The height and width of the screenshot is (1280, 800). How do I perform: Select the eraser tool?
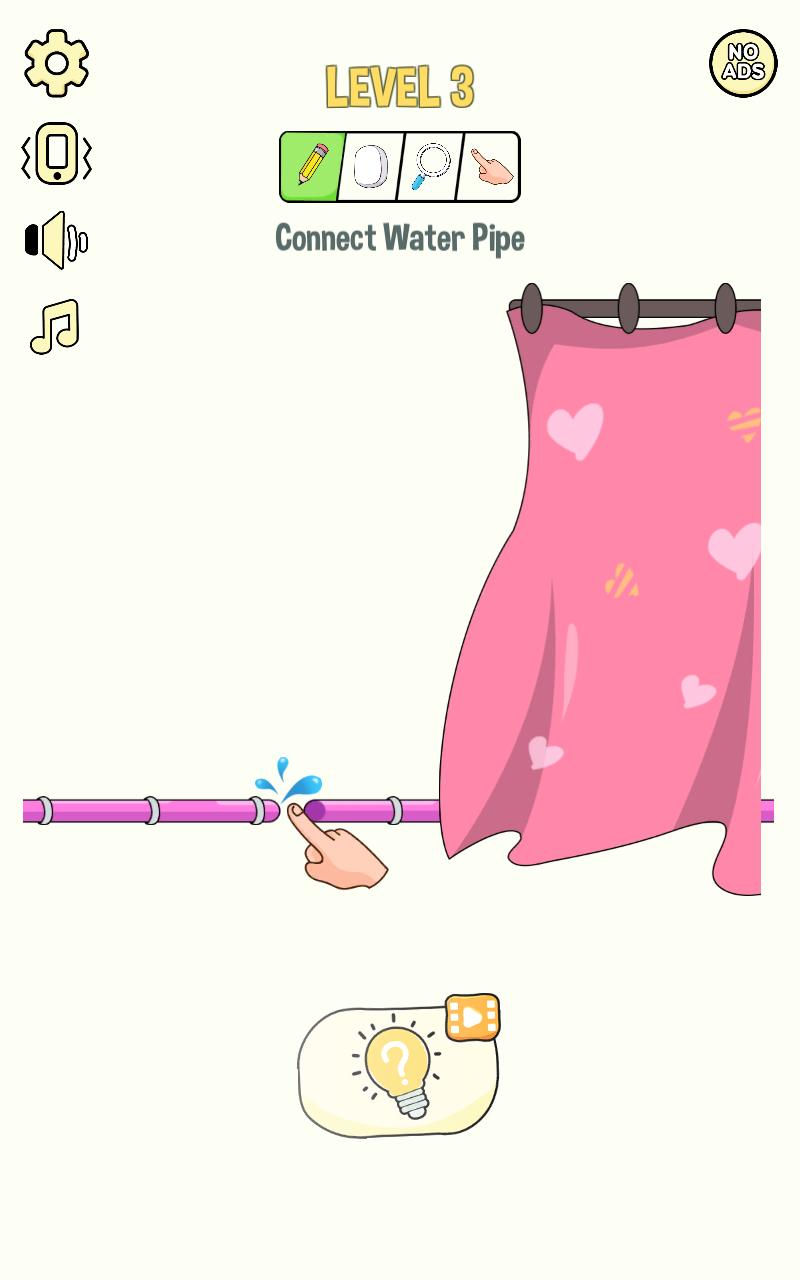tap(371, 167)
